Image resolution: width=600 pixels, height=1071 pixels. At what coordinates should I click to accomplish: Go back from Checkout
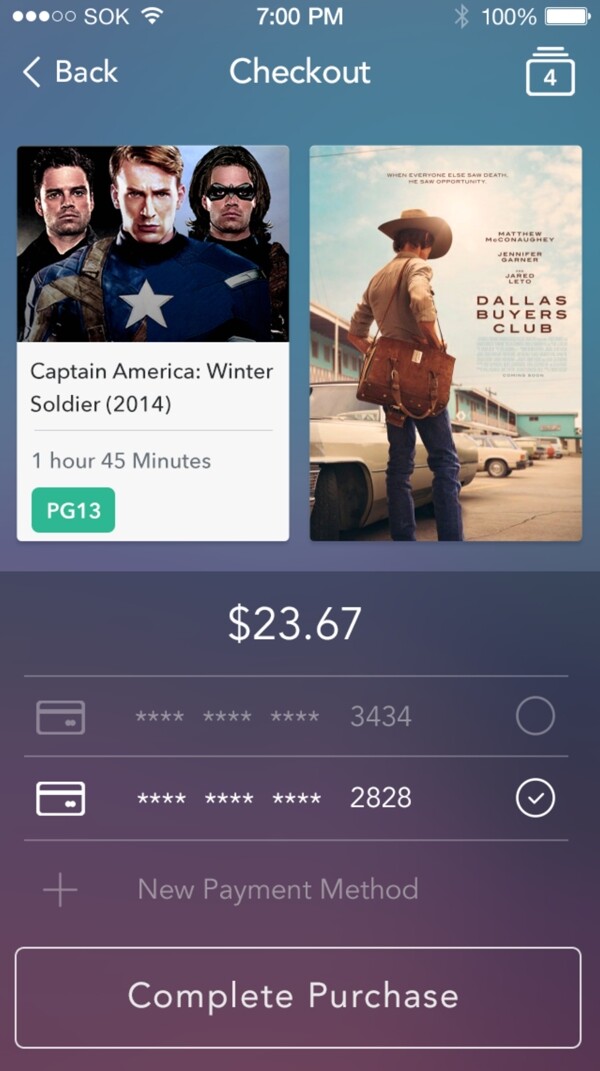click(x=70, y=72)
